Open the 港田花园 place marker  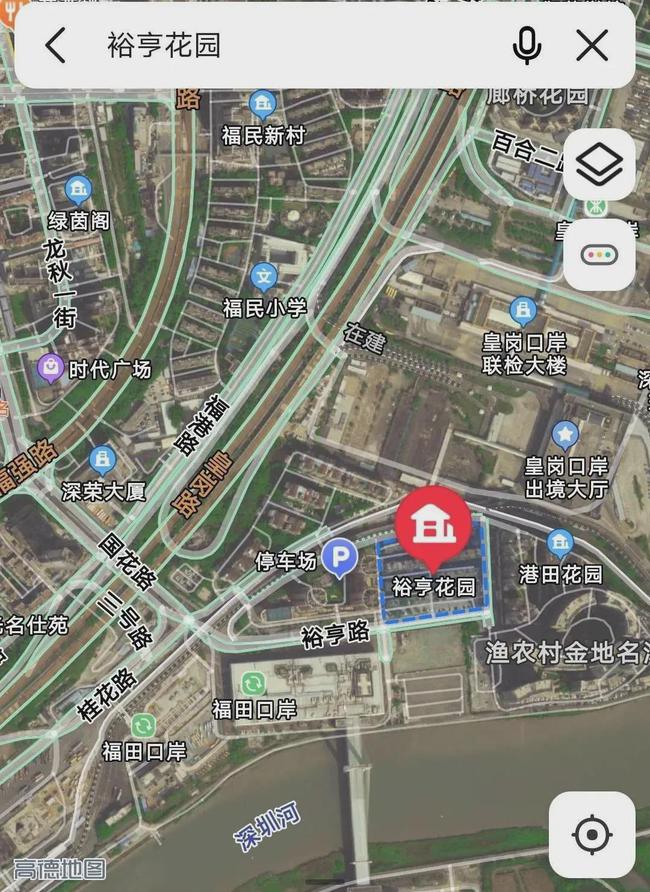[x=561, y=545]
